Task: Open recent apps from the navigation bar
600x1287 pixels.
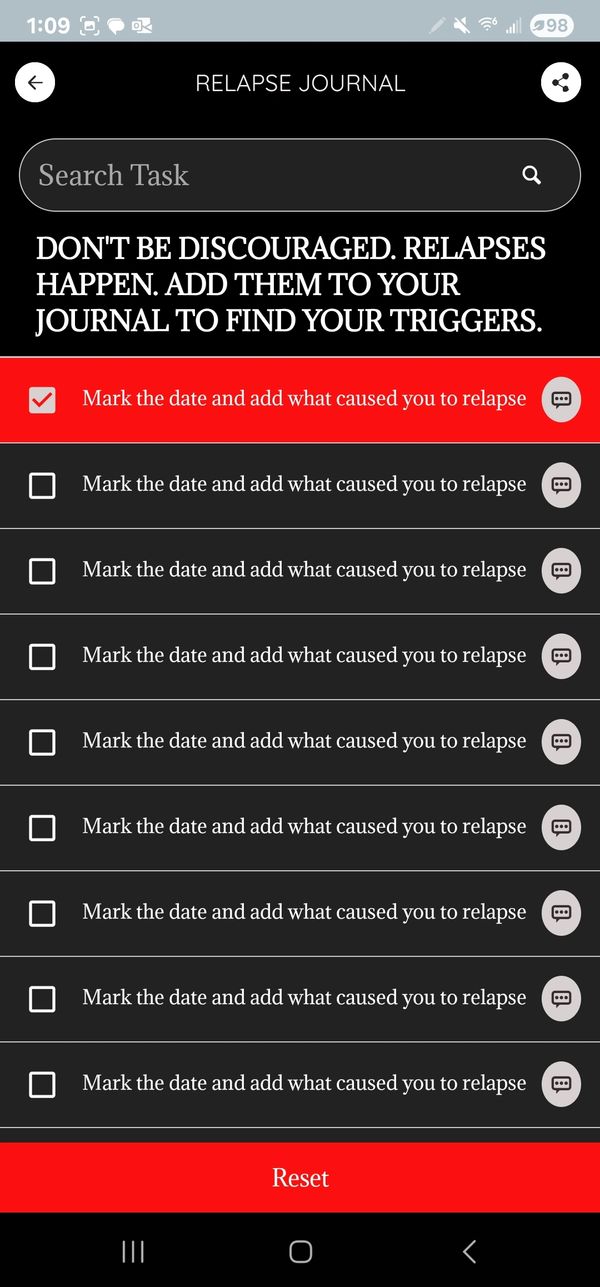Action: pos(133,1251)
